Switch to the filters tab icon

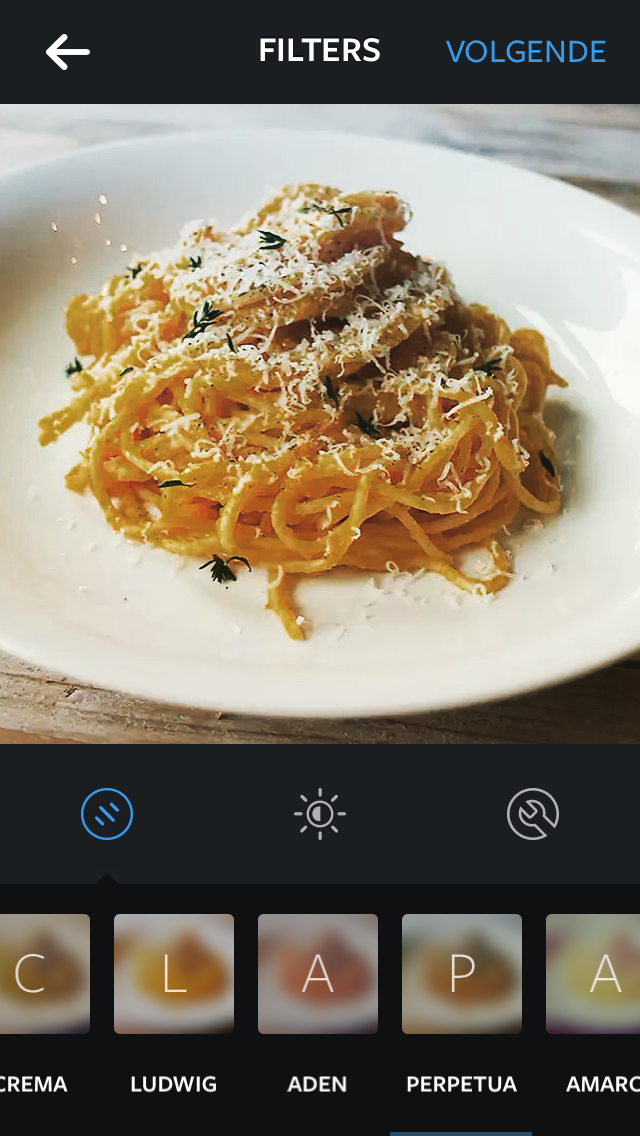107,814
